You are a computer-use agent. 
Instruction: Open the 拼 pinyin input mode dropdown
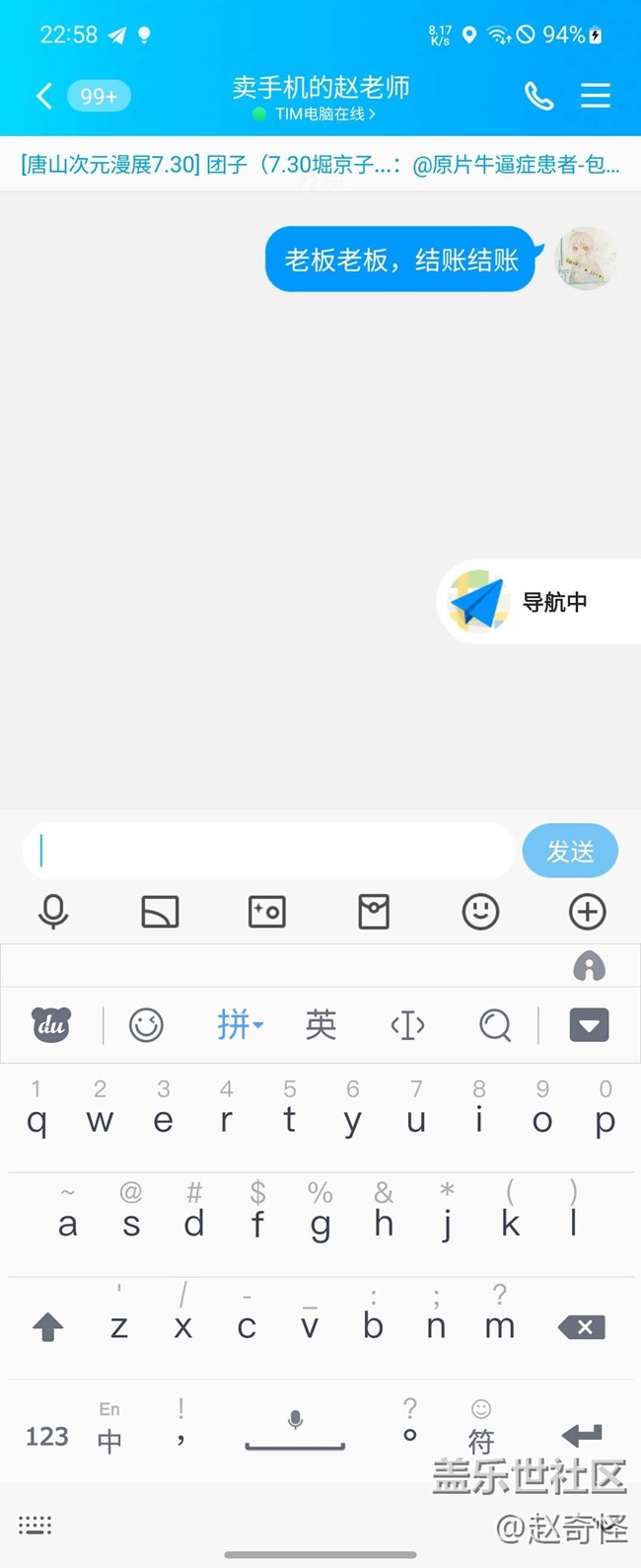pos(240,1025)
